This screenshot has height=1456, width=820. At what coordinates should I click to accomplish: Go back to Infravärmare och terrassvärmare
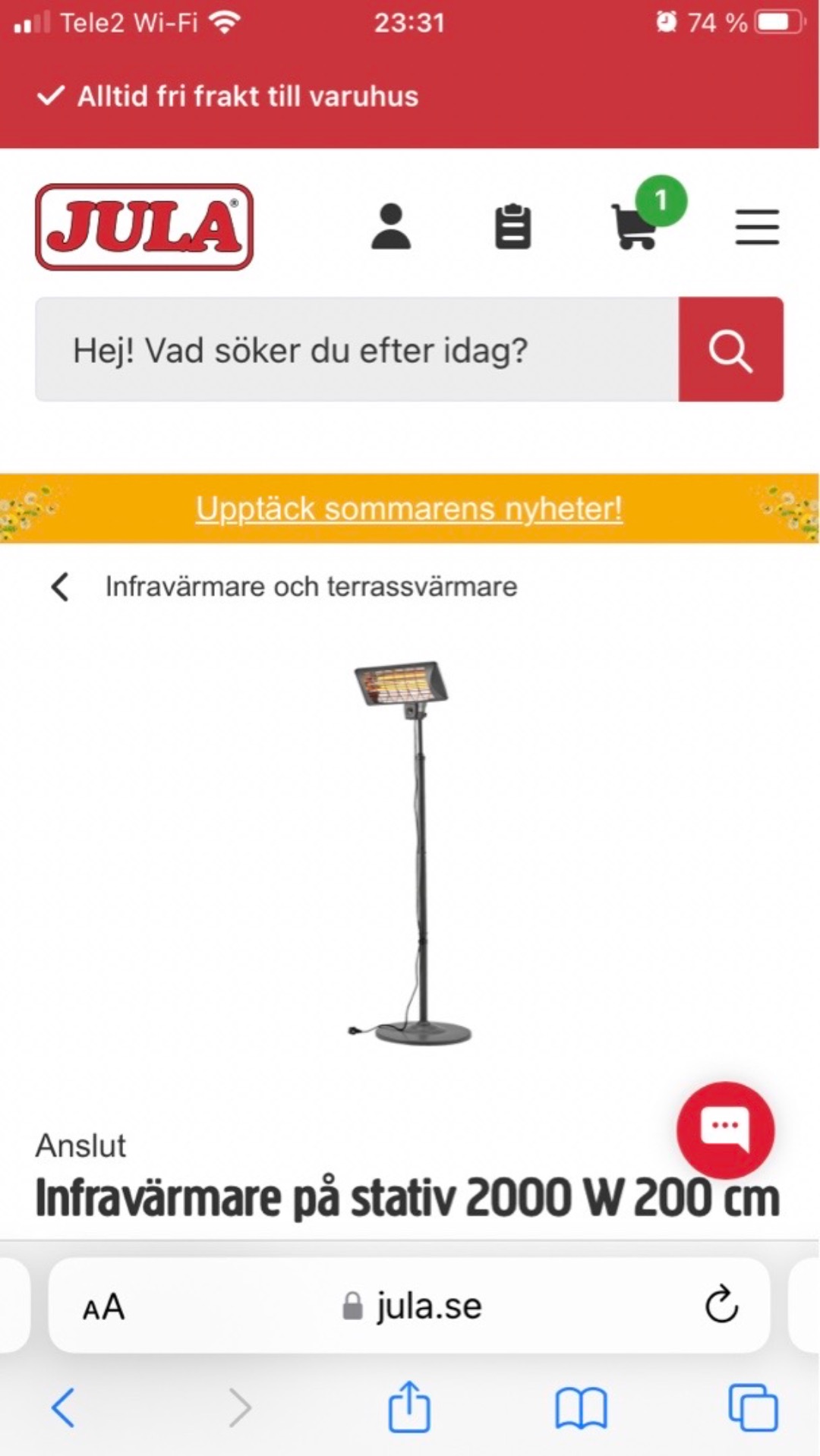pos(61,587)
